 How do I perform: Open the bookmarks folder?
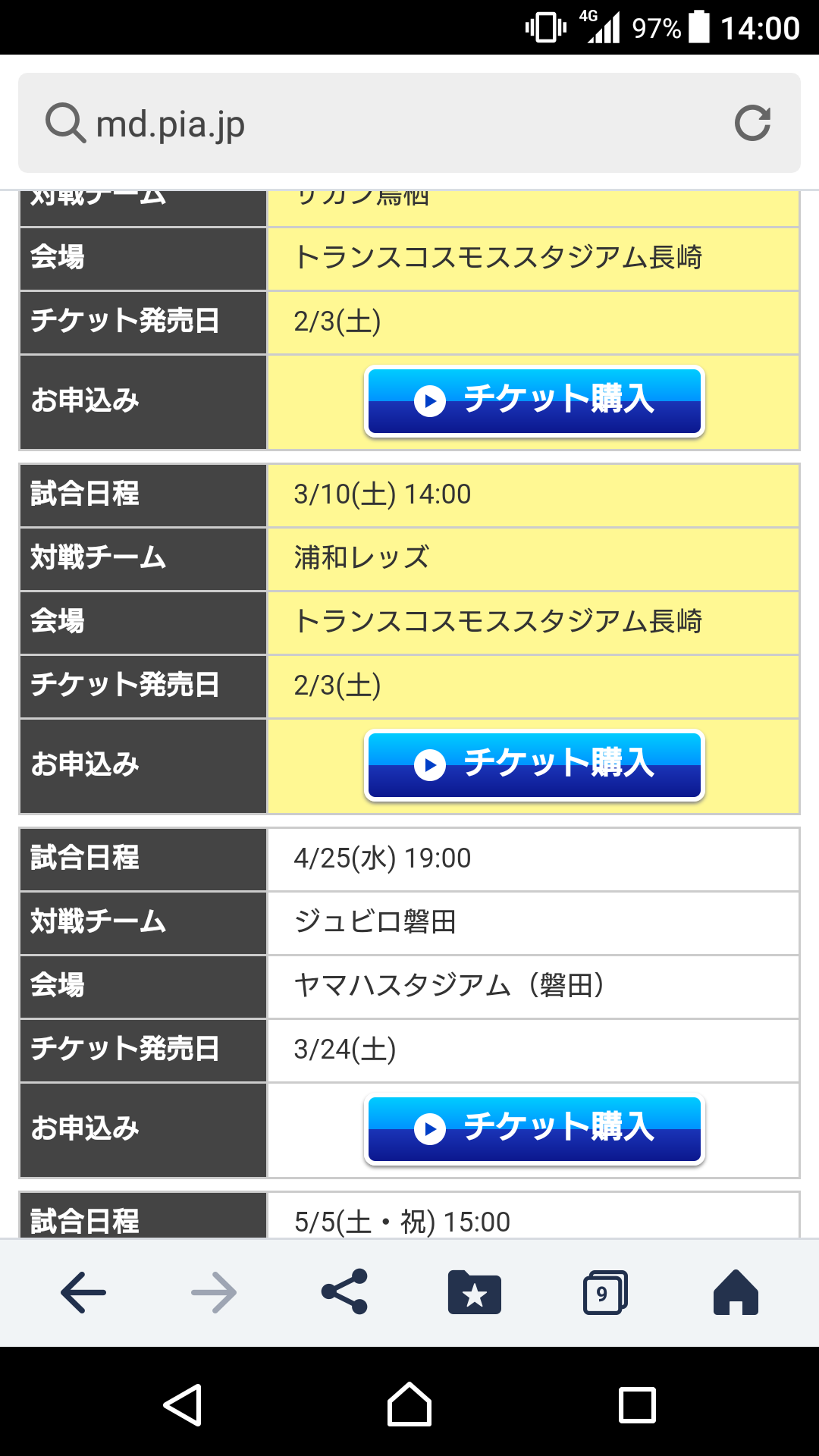[x=475, y=1292]
